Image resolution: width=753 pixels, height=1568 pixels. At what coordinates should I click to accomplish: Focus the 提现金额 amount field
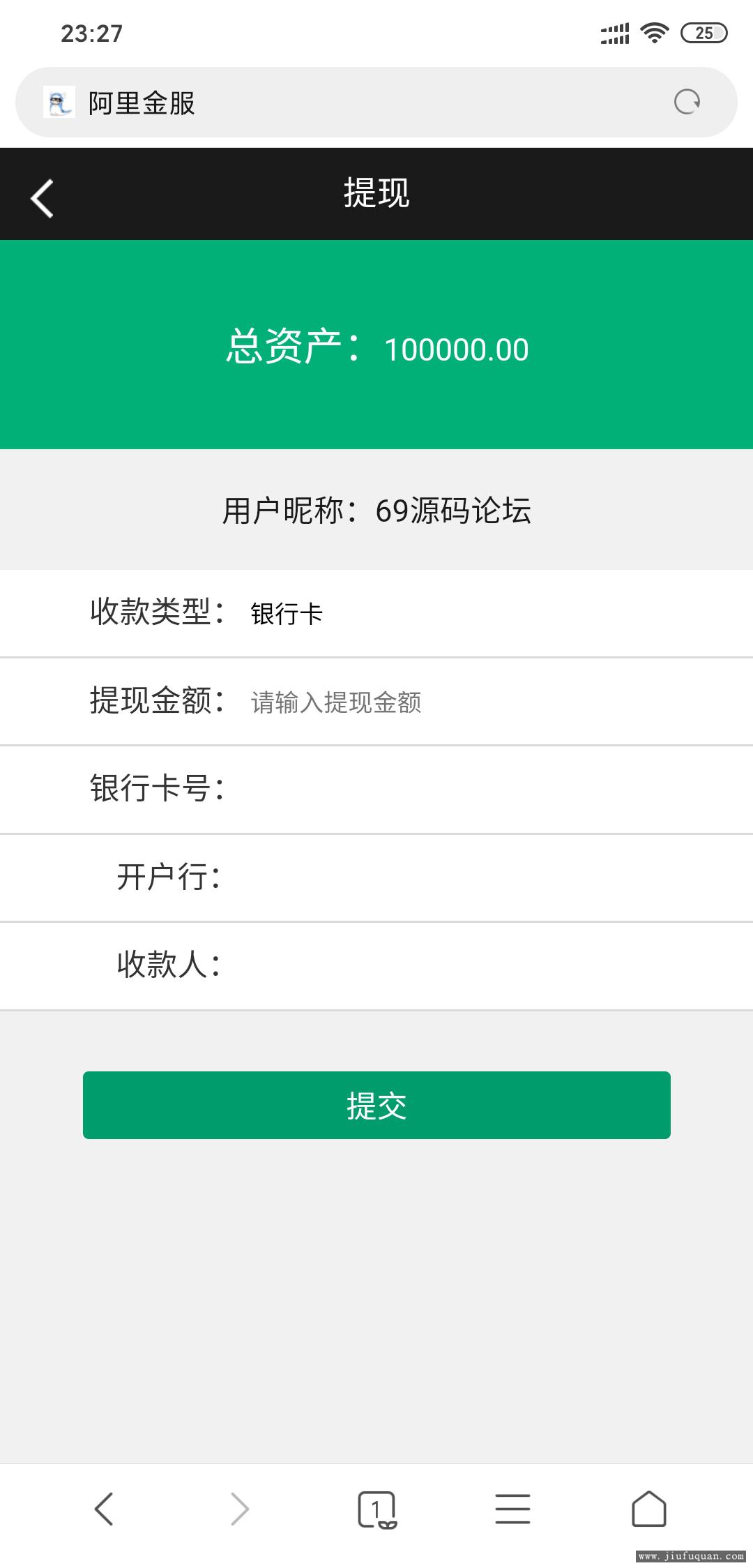coord(488,702)
